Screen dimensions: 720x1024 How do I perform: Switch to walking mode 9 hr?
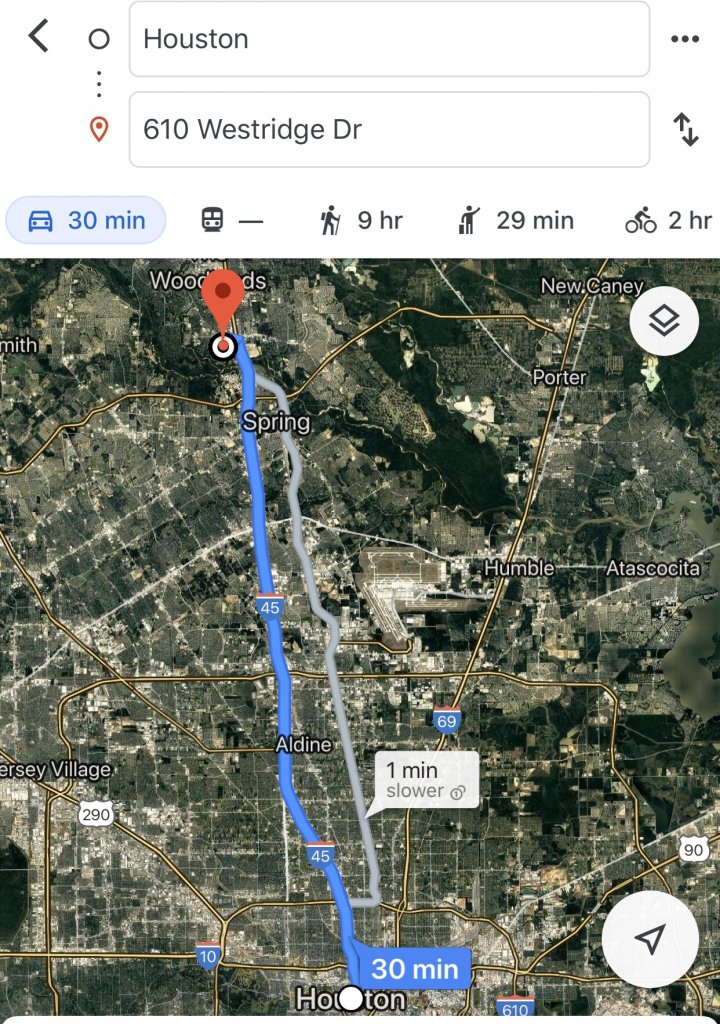(x=361, y=221)
